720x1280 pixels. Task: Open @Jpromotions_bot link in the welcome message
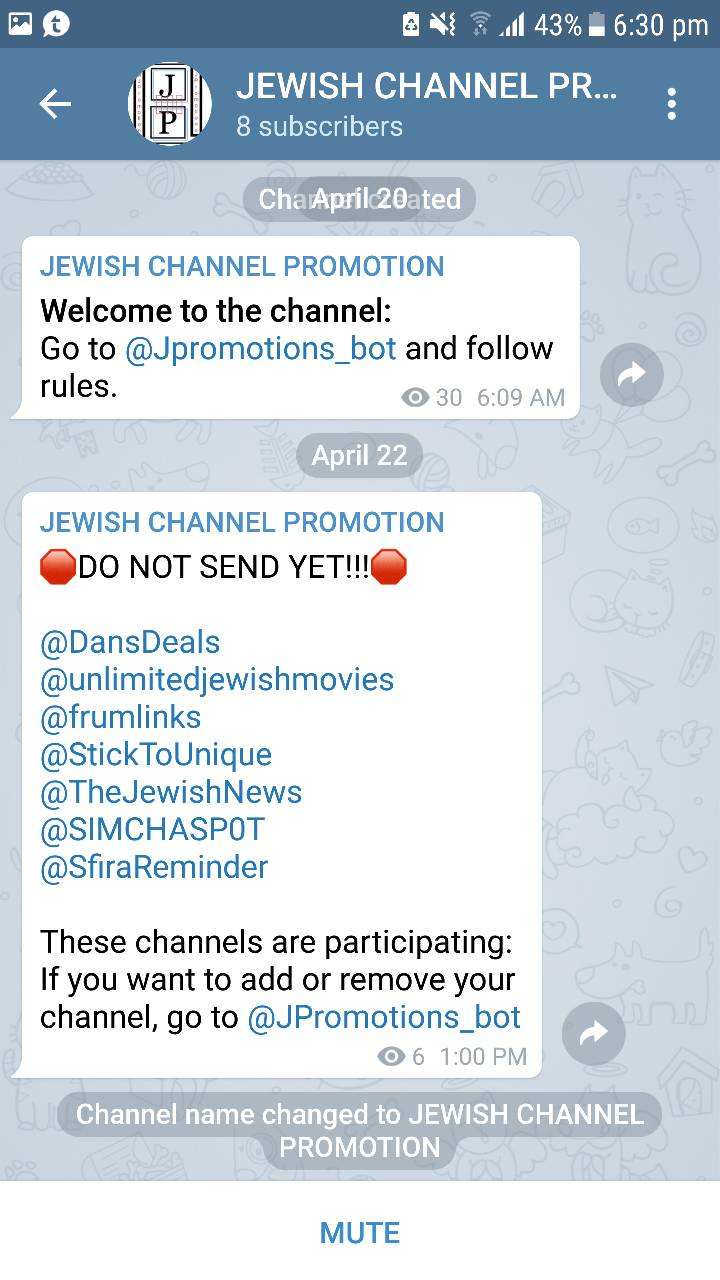coord(260,348)
